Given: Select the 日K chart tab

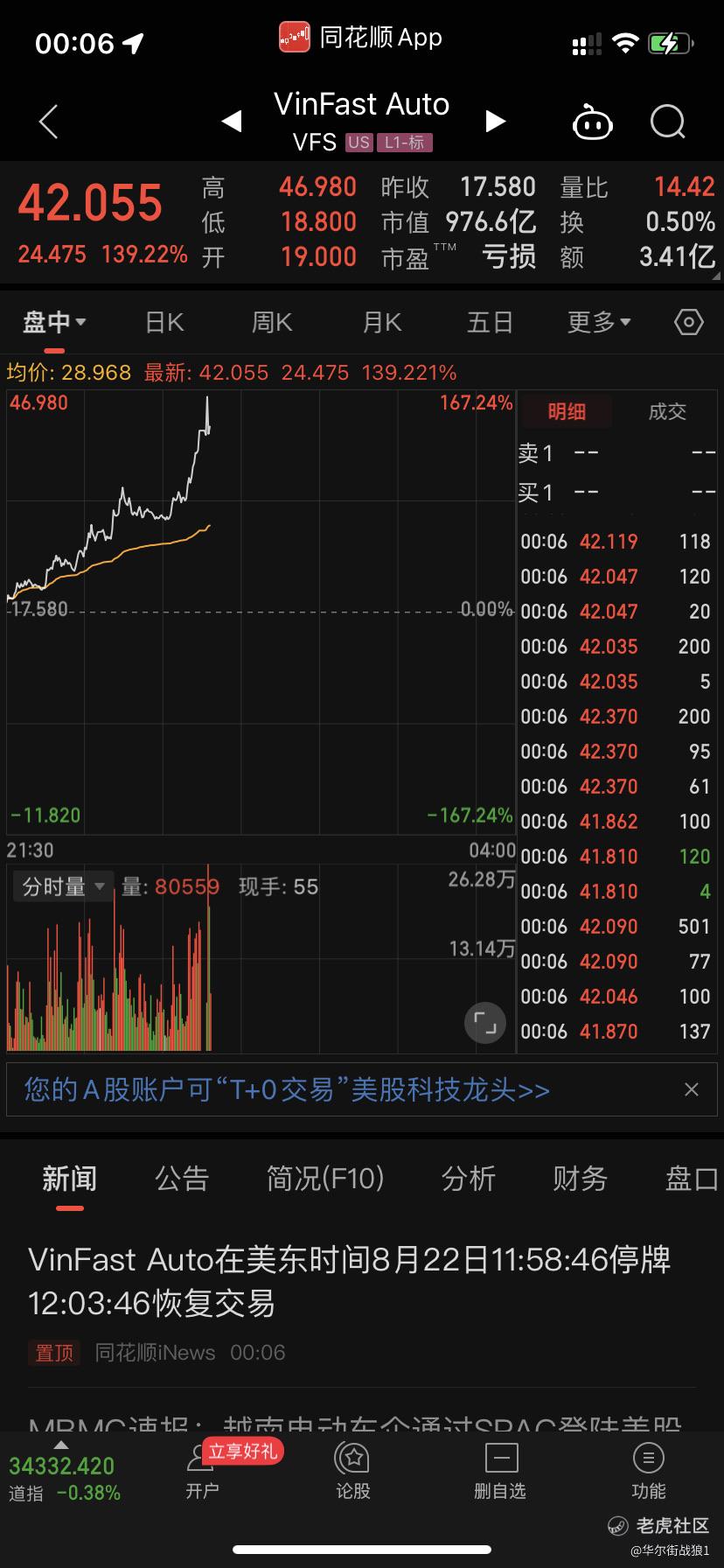Looking at the screenshot, I should pos(164,323).
